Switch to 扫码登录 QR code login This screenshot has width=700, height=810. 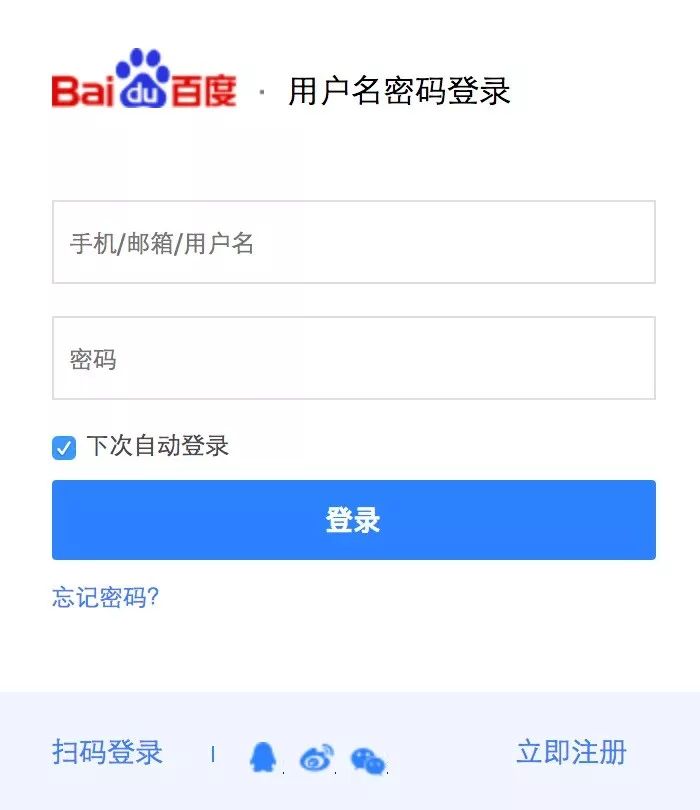tap(107, 752)
